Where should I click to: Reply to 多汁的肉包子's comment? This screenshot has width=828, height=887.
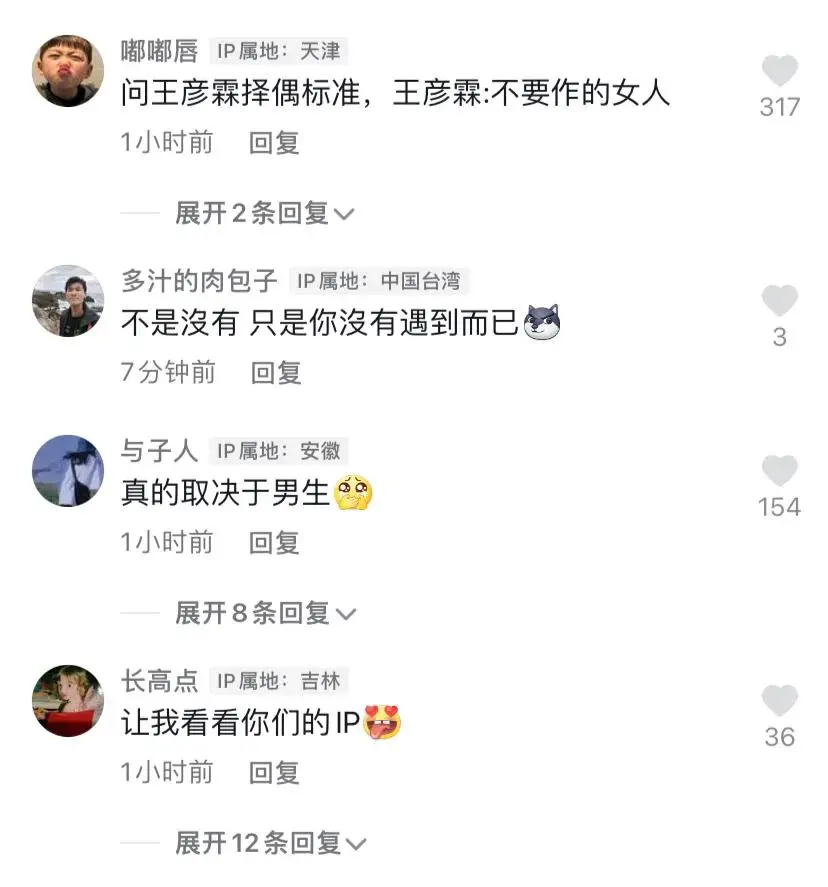275,373
